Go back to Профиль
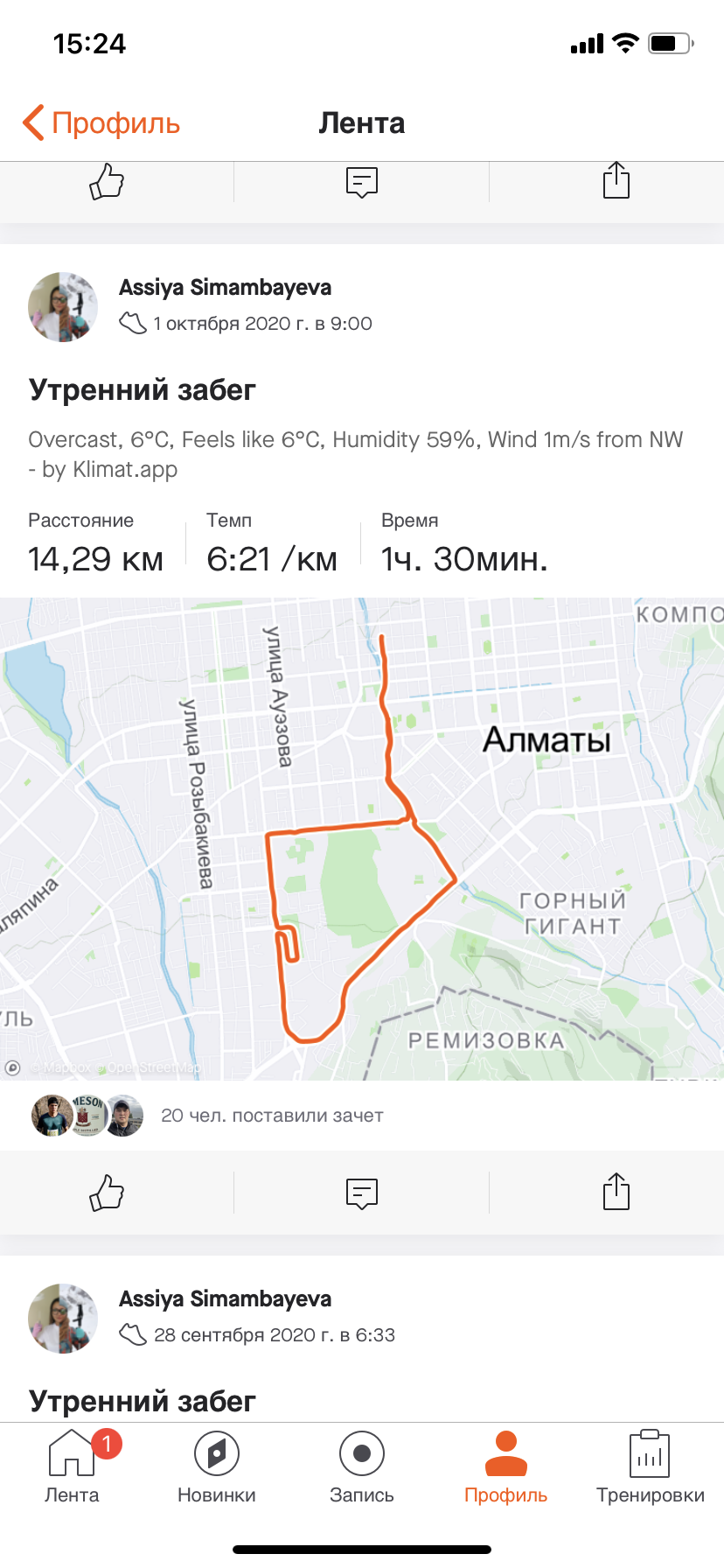724x1568 pixels. tap(101, 123)
